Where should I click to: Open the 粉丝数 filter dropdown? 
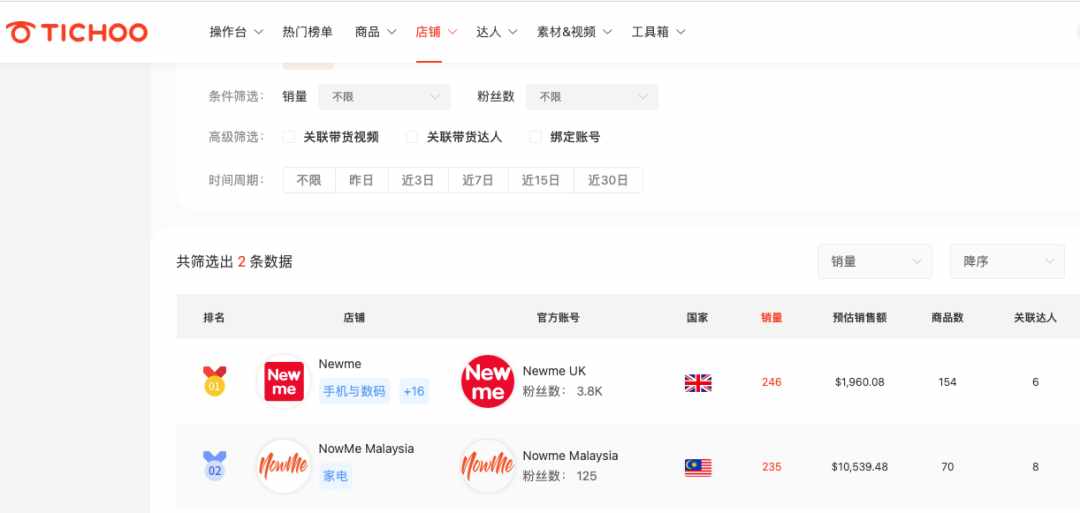point(592,97)
